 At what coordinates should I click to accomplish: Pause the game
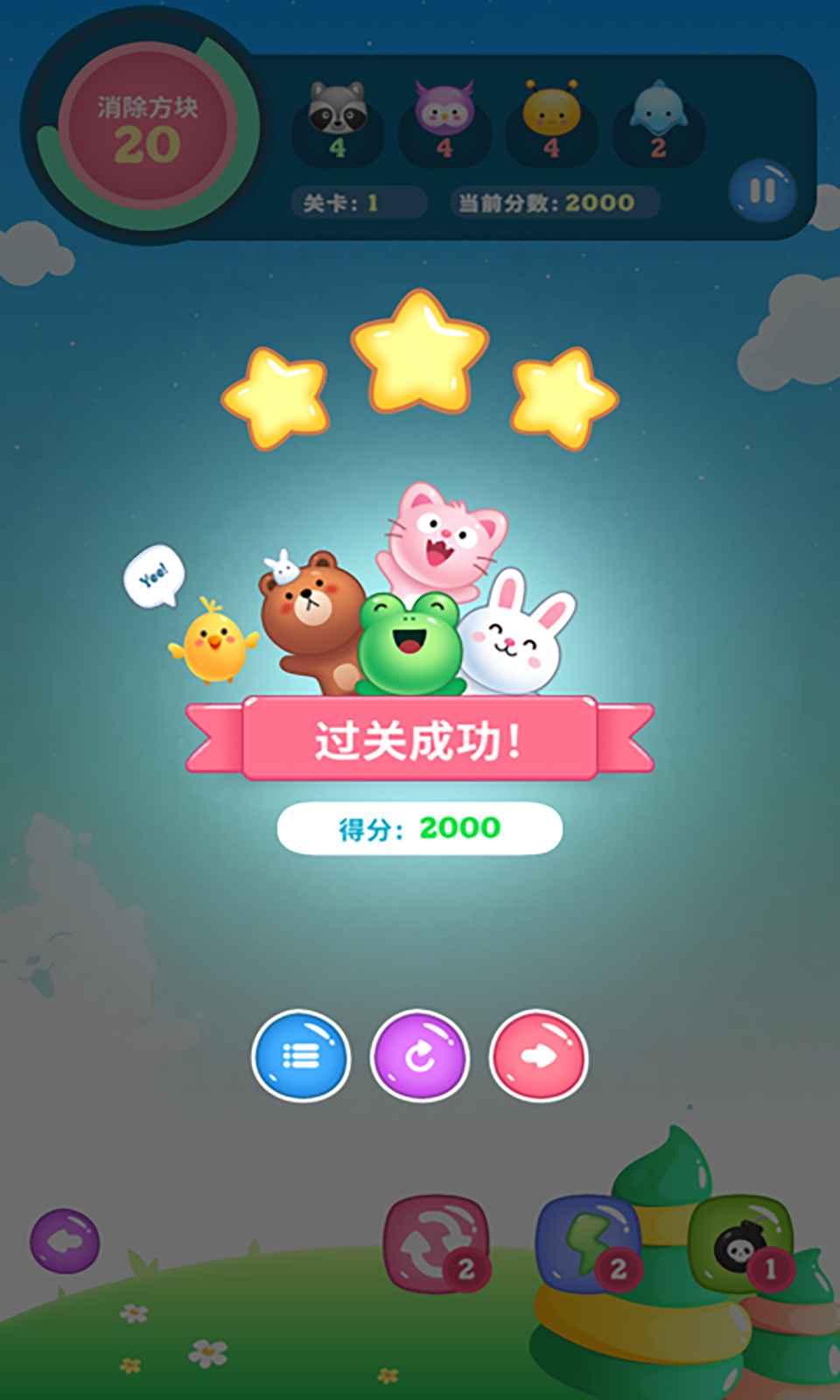click(x=762, y=192)
